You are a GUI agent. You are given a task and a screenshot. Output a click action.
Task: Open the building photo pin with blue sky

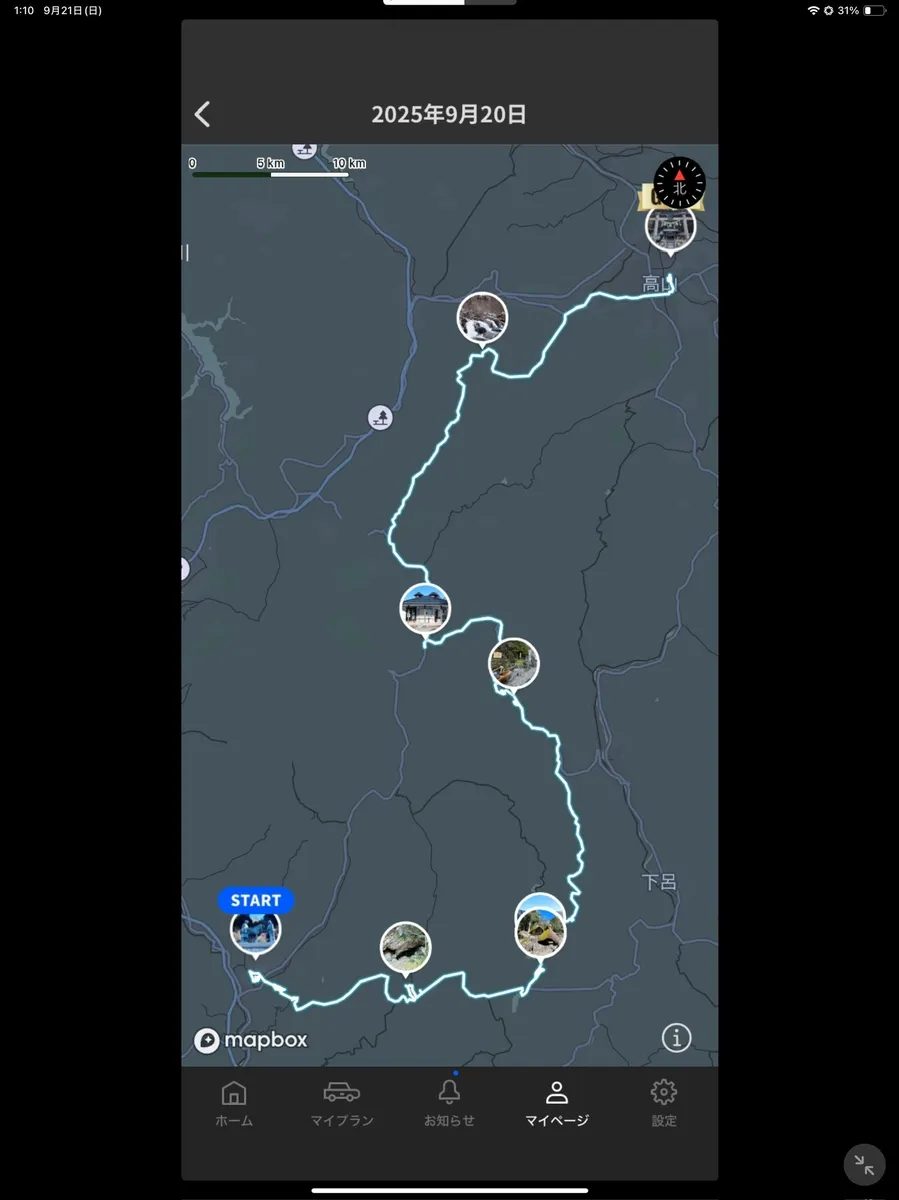[x=425, y=609]
